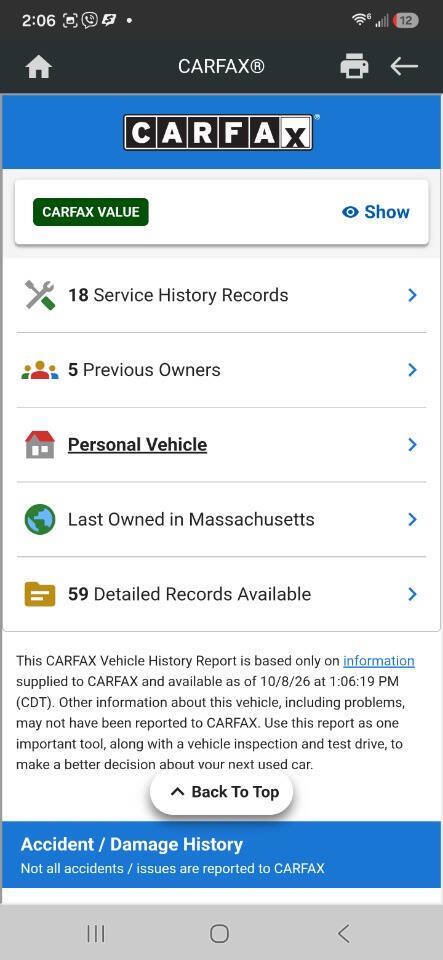Screen dimensions: 443x960
Task: Open the system recent apps view
Action: coord(96,933)
